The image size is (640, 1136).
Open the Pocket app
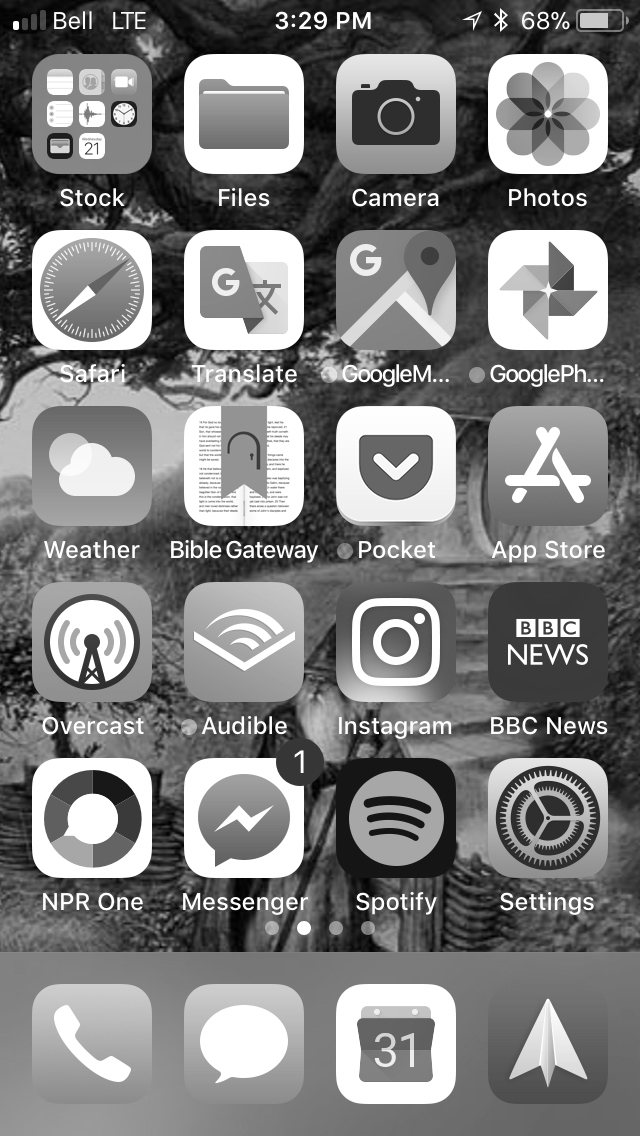[x=396, y=466]
